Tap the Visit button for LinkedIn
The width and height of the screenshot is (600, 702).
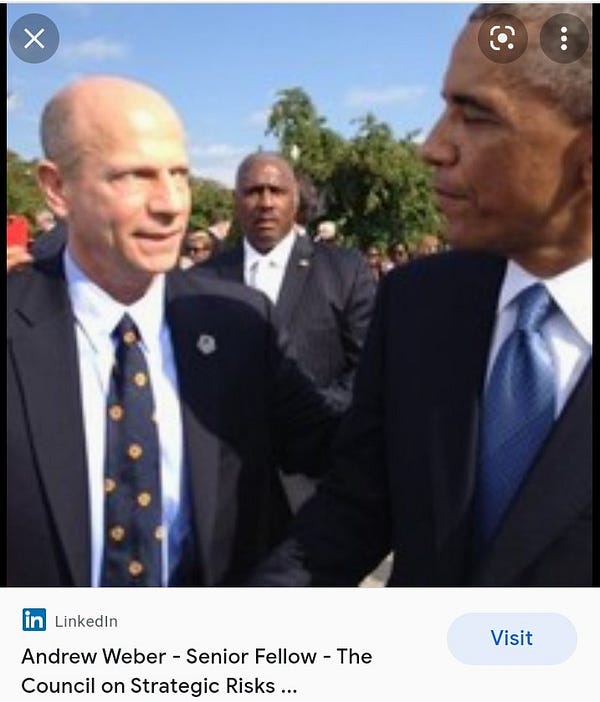[x=511, y=638]
